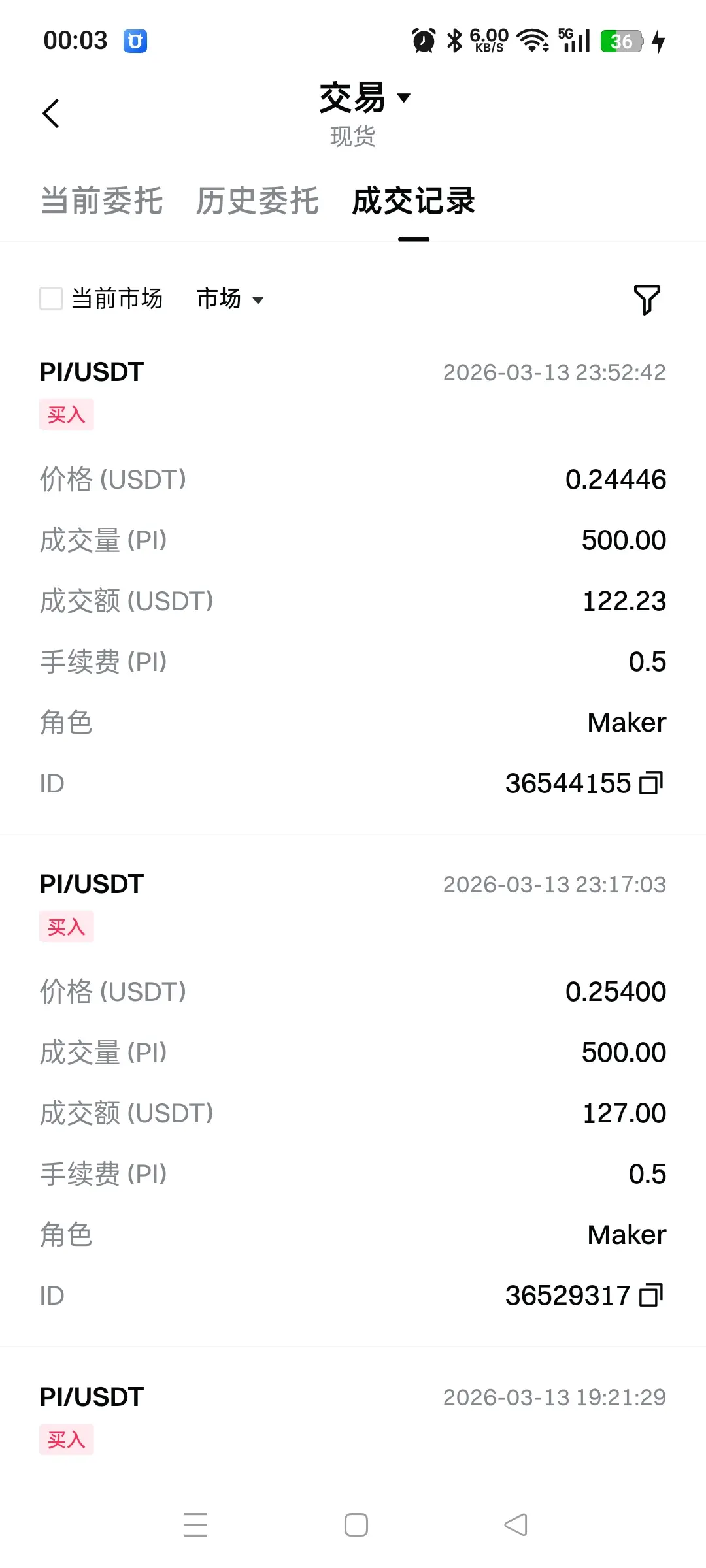
Task: Check the 当前市场 checkbox
Action: [x=51, y=299]
